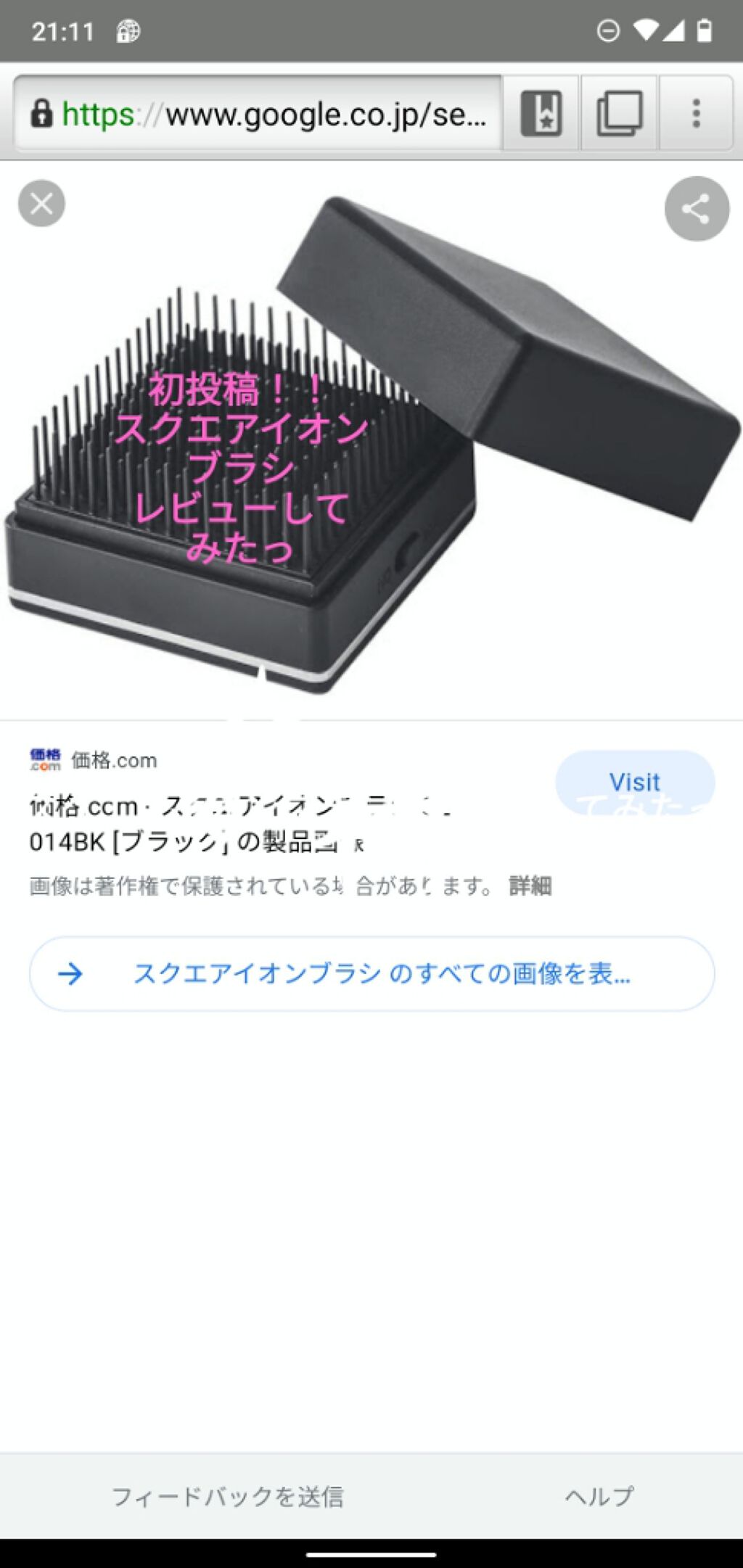
Task: Open the 詳細 copyright details link
Action: pos(530,886)
